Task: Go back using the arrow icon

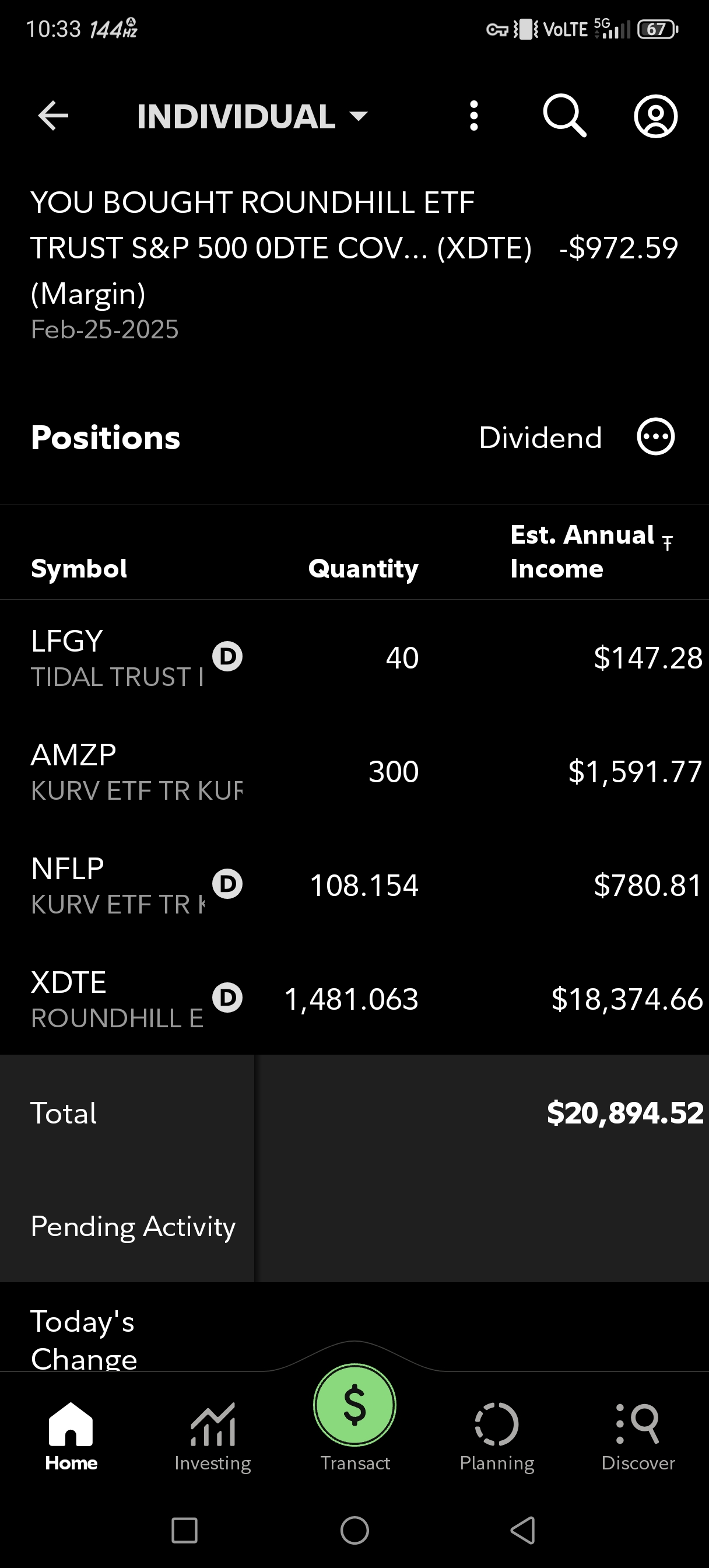Action: pos(53,116)
